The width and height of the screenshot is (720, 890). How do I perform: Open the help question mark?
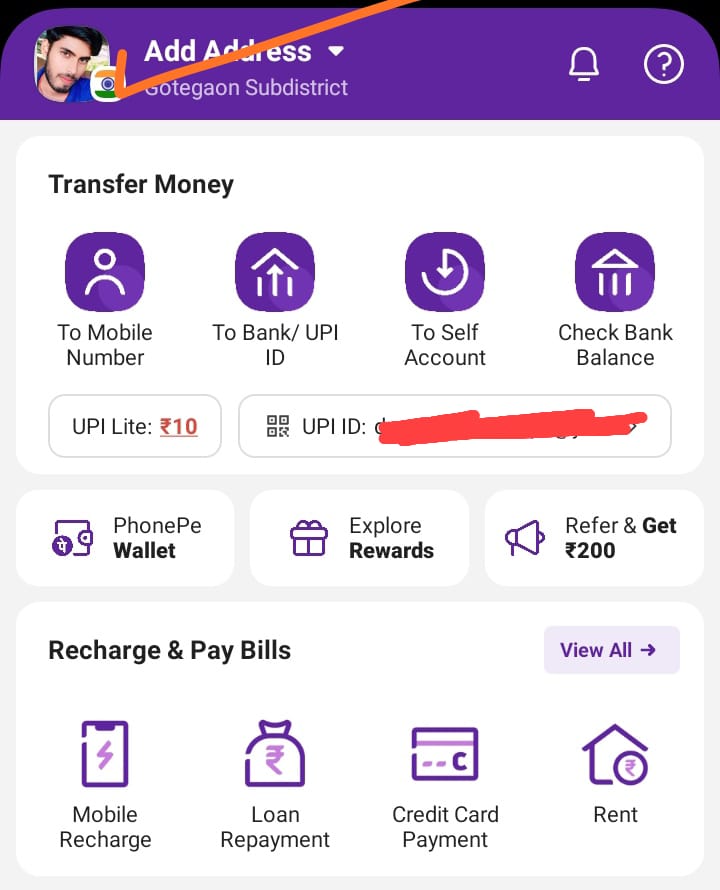click(x=663, y=65)
